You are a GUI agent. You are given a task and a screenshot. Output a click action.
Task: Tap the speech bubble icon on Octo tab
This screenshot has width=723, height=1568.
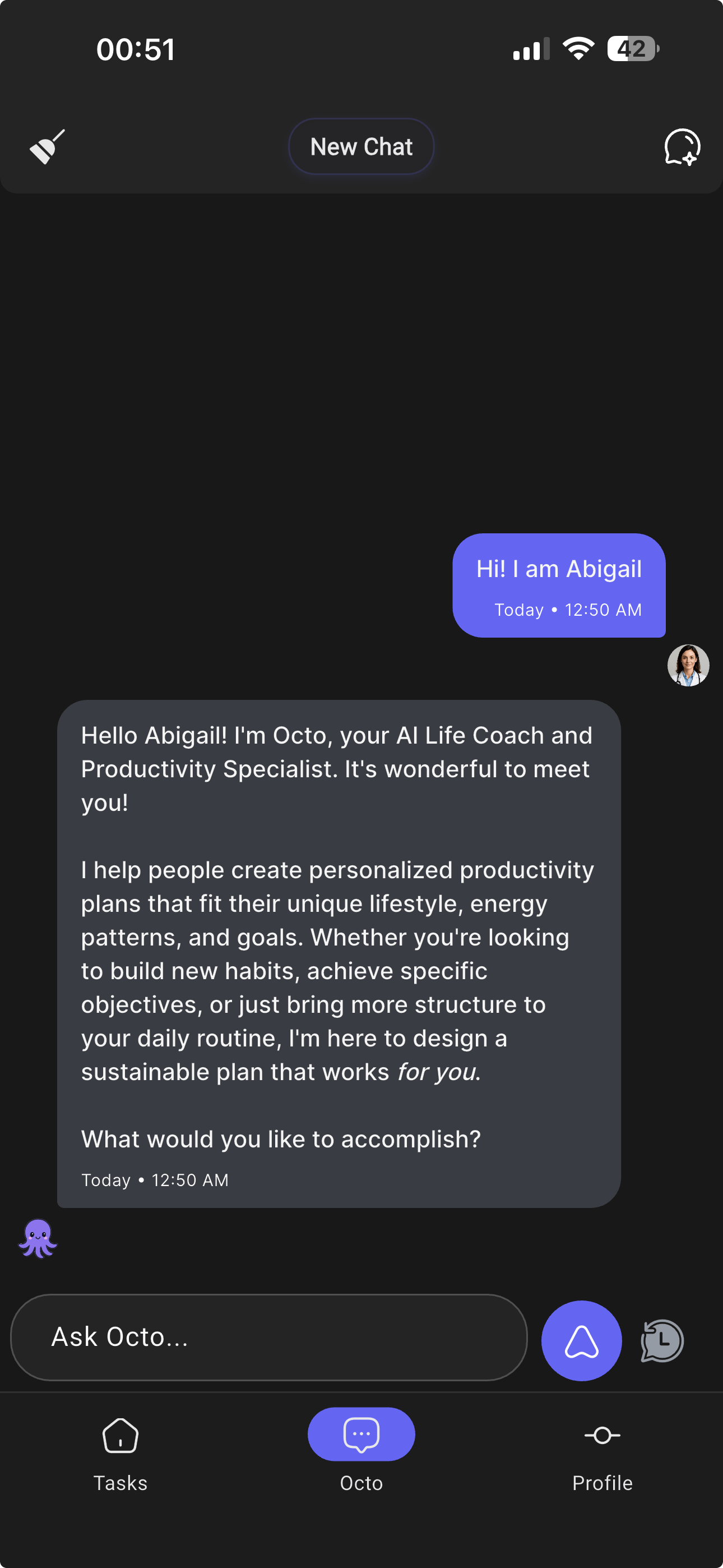tap(361, 1434)
